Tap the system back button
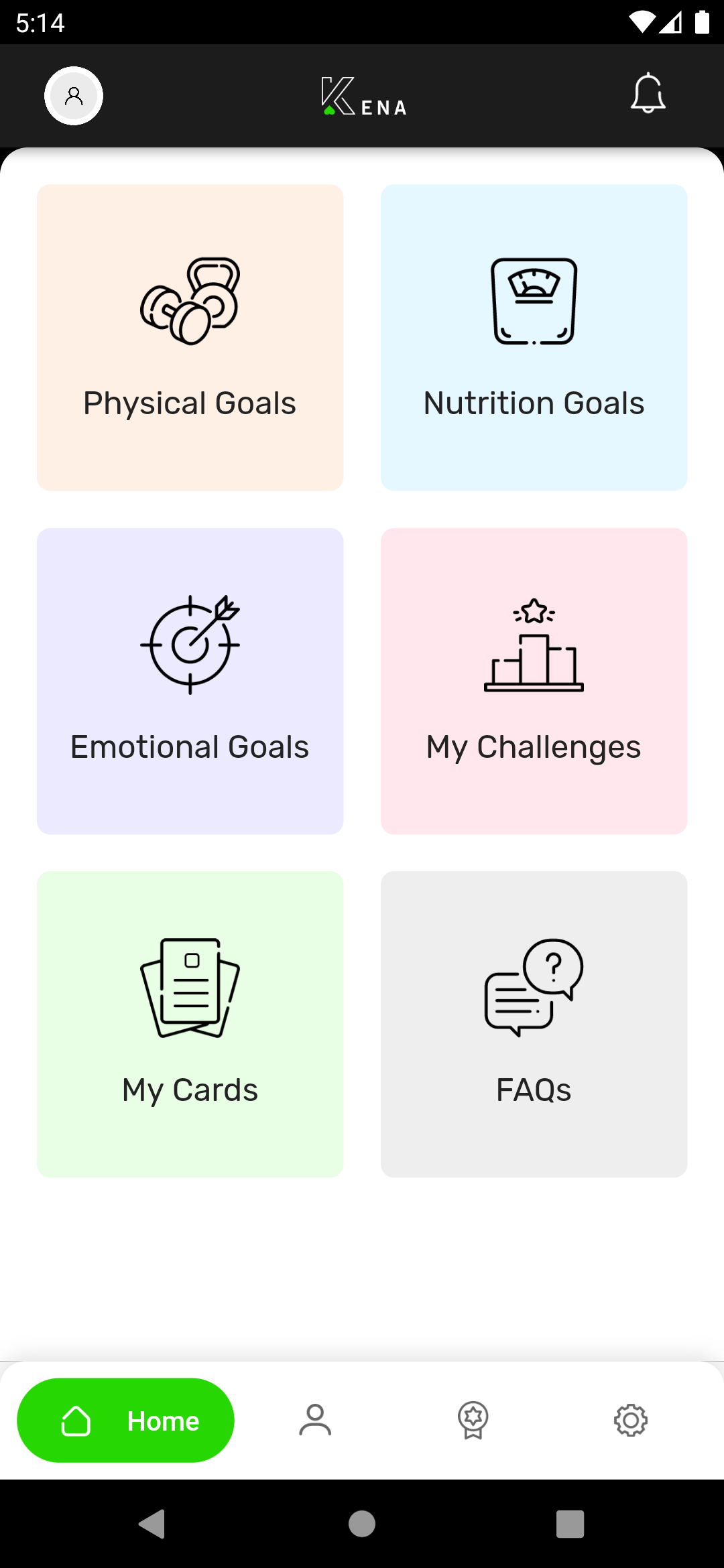 153,1524
